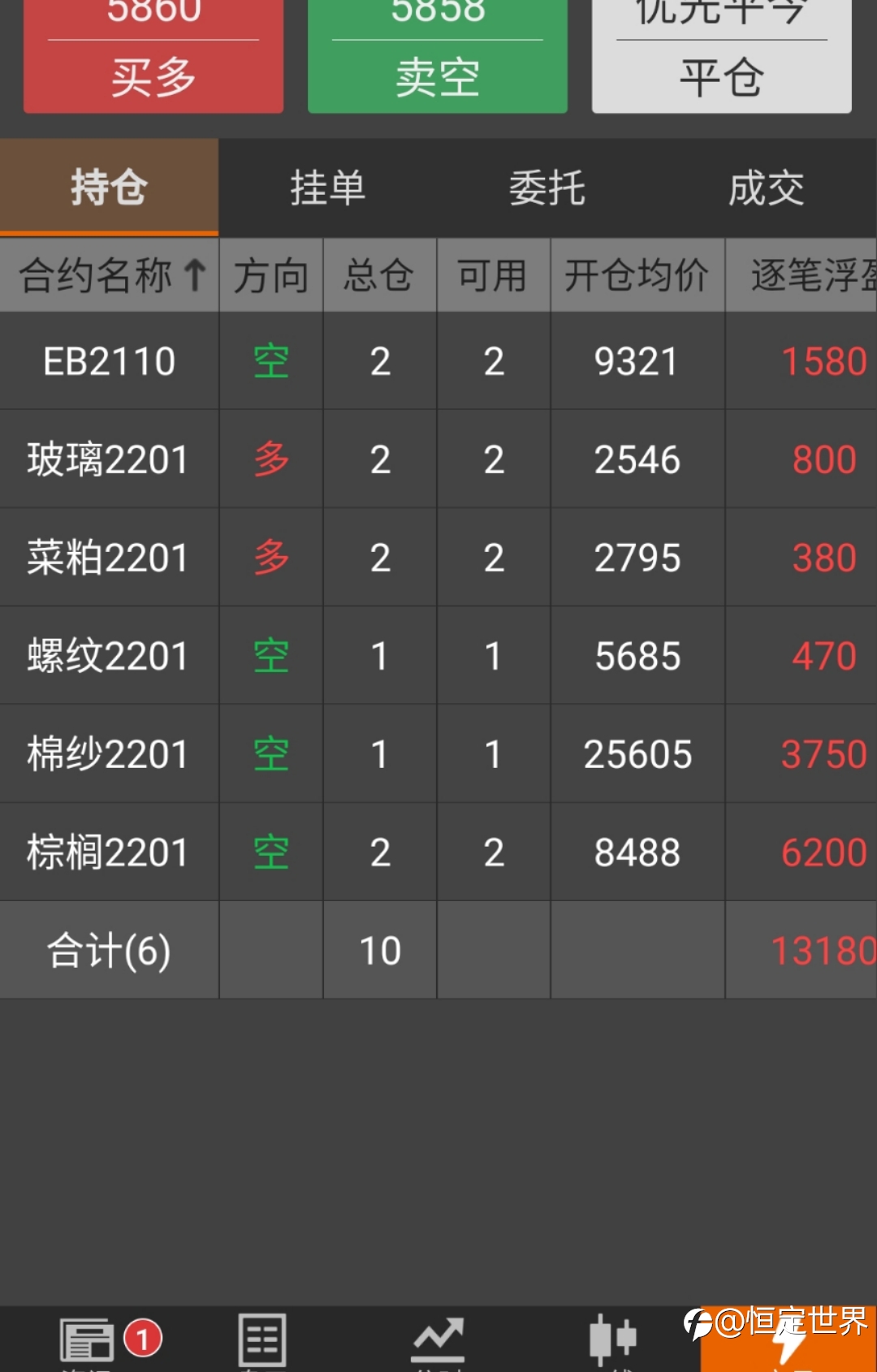Switch to the 成交 tab
The height and width of the screenshot is (1372, 877).
pyautogui.click(x=767, y=188)
